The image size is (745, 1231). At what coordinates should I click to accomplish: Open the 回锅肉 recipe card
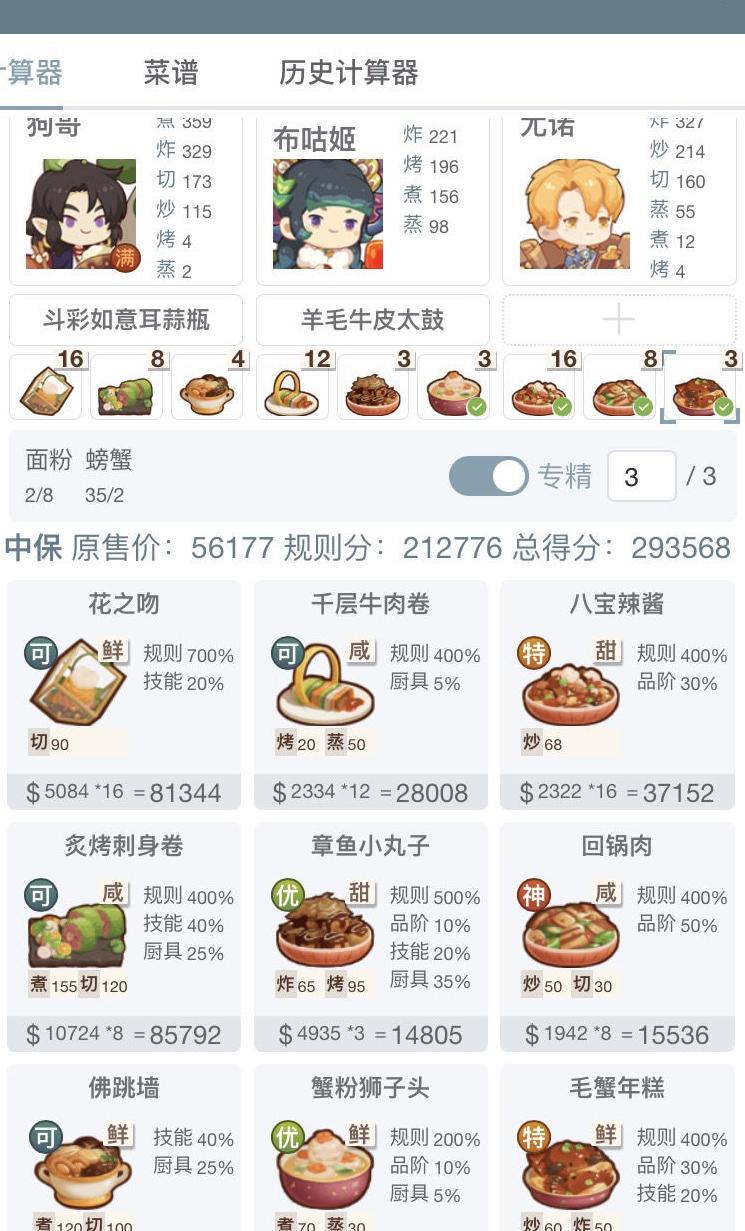point(617,936)
